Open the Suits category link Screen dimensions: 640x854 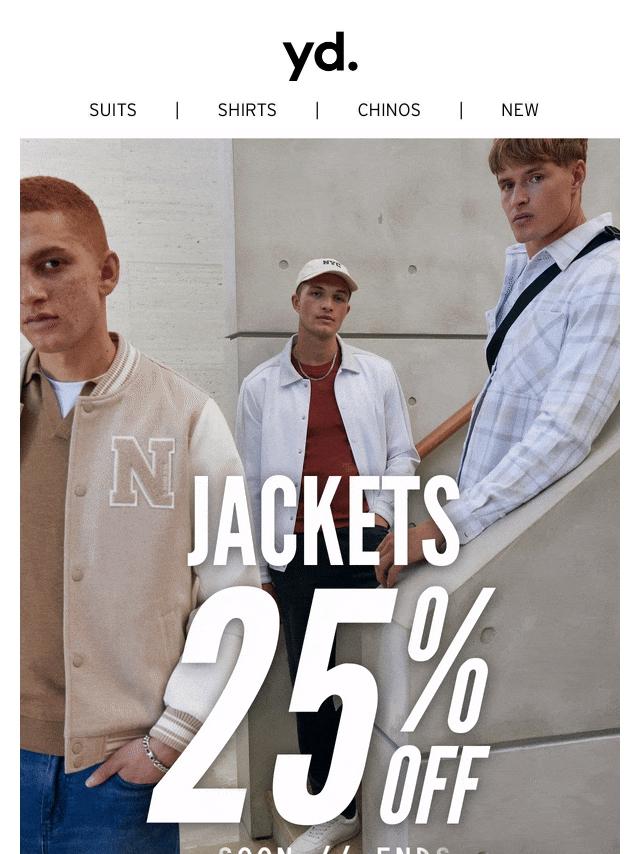[x=113, y=110]
